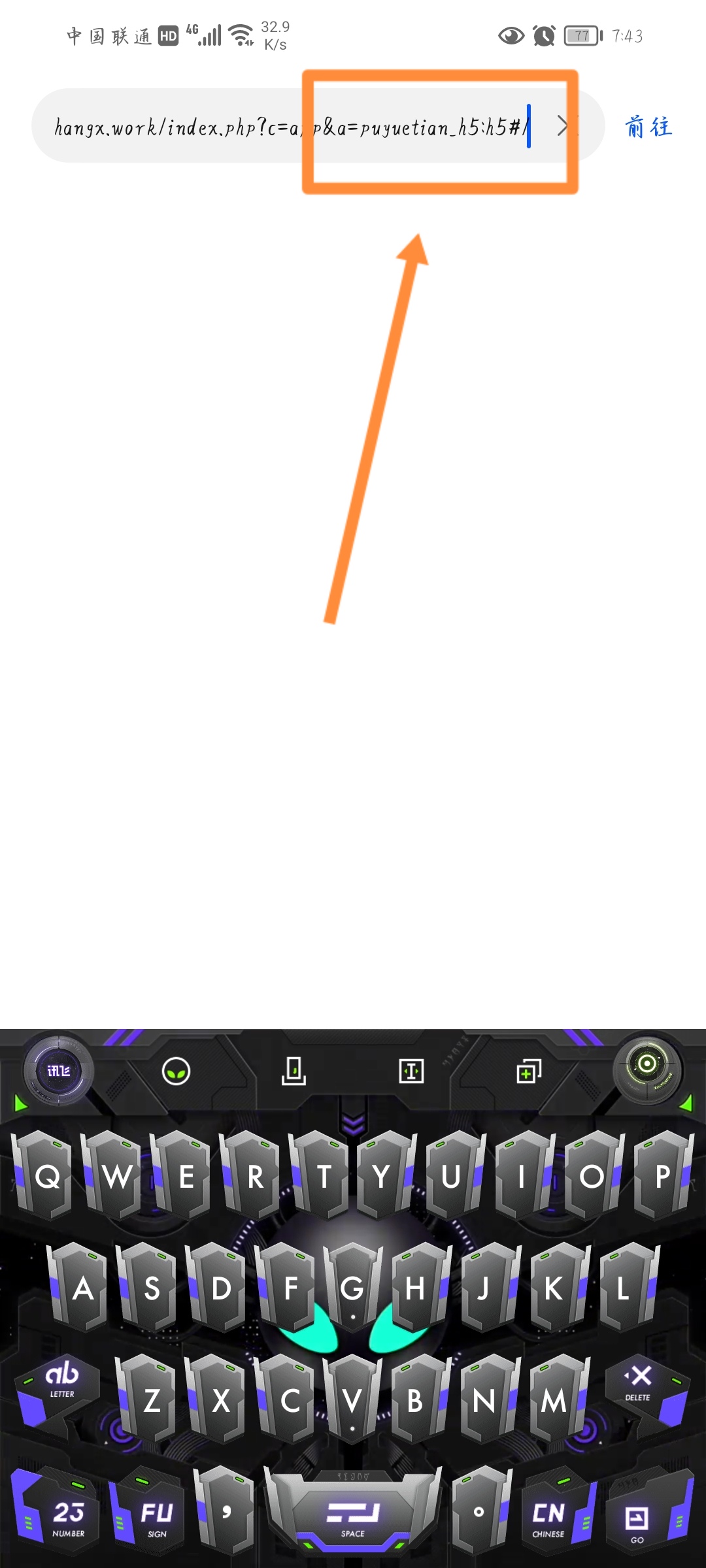Open the iFlytek keyboard menu logo
706x1568 pixels.
tap(59, 1071)
